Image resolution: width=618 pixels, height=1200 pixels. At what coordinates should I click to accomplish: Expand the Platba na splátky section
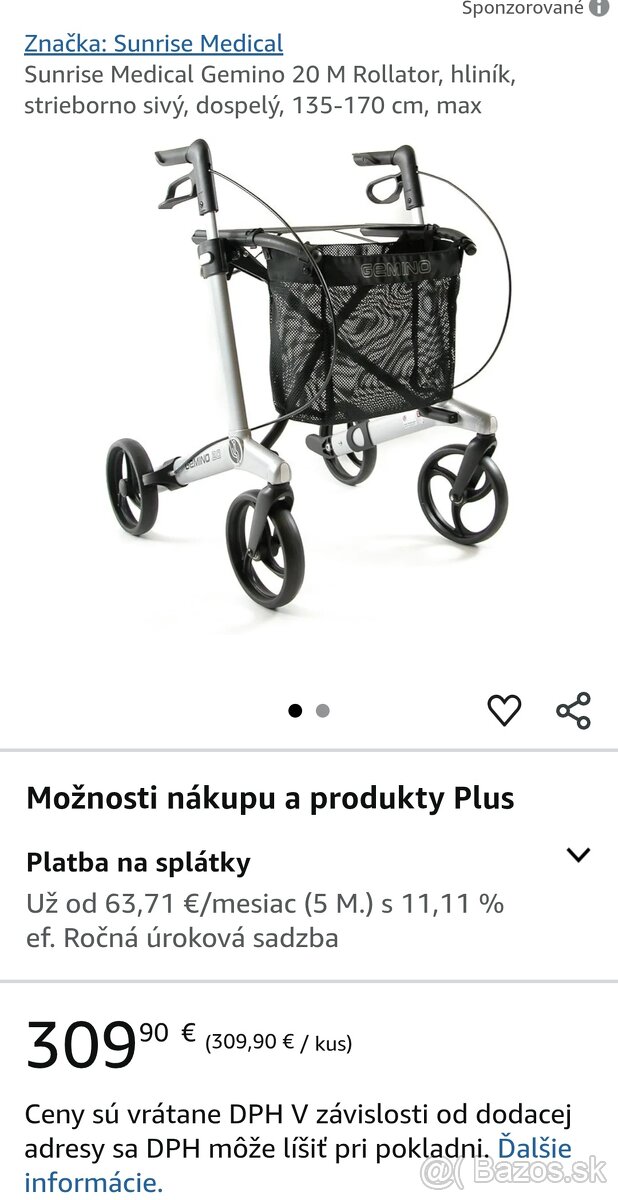point(578,855)
